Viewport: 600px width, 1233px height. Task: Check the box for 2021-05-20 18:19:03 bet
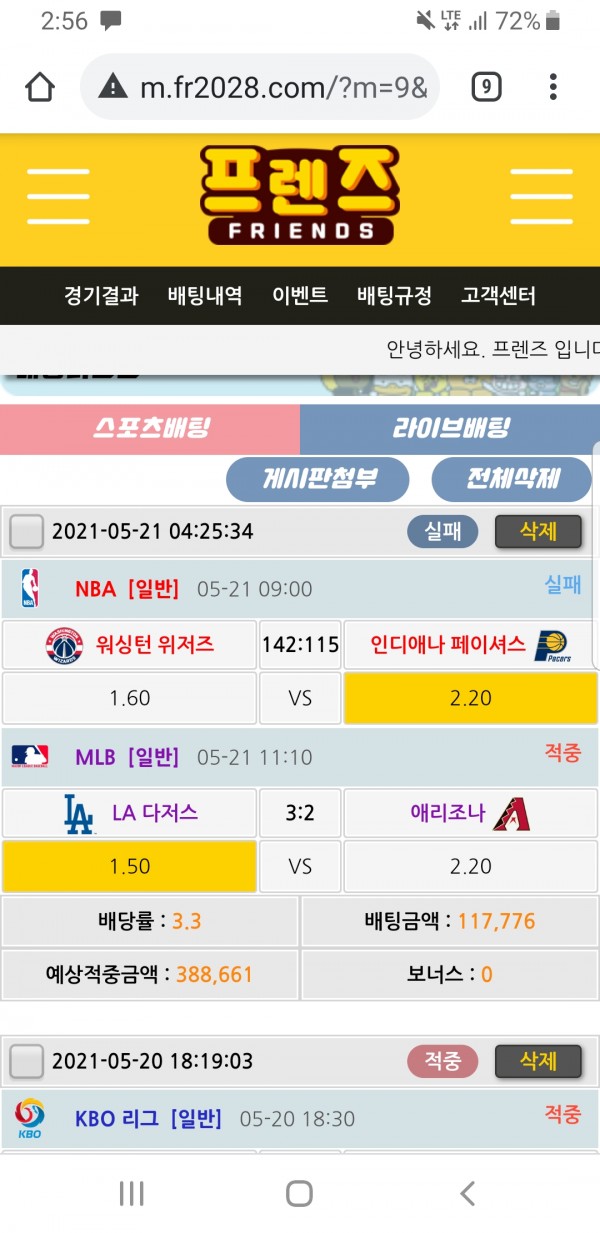27,1061
